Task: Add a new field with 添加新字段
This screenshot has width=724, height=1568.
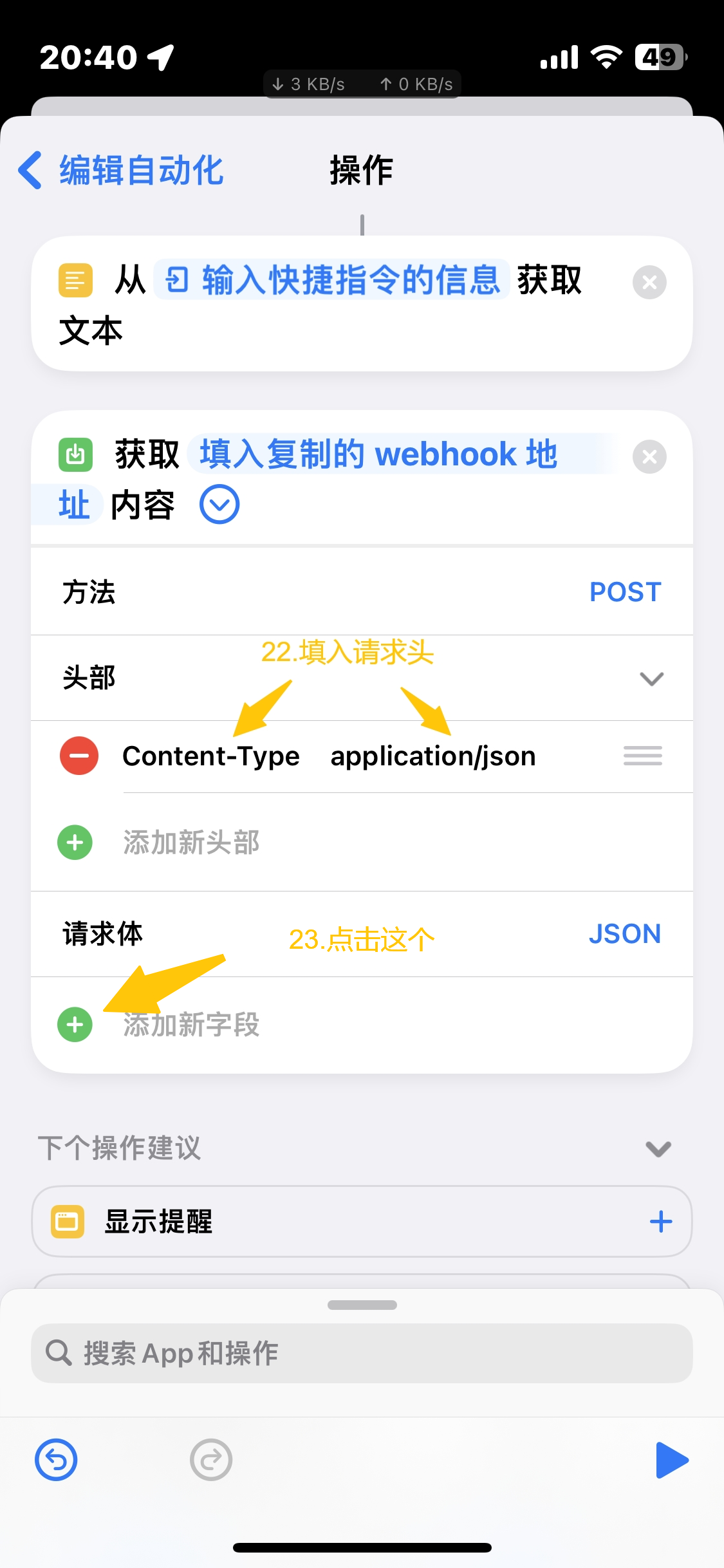Action: (75, 1024)
